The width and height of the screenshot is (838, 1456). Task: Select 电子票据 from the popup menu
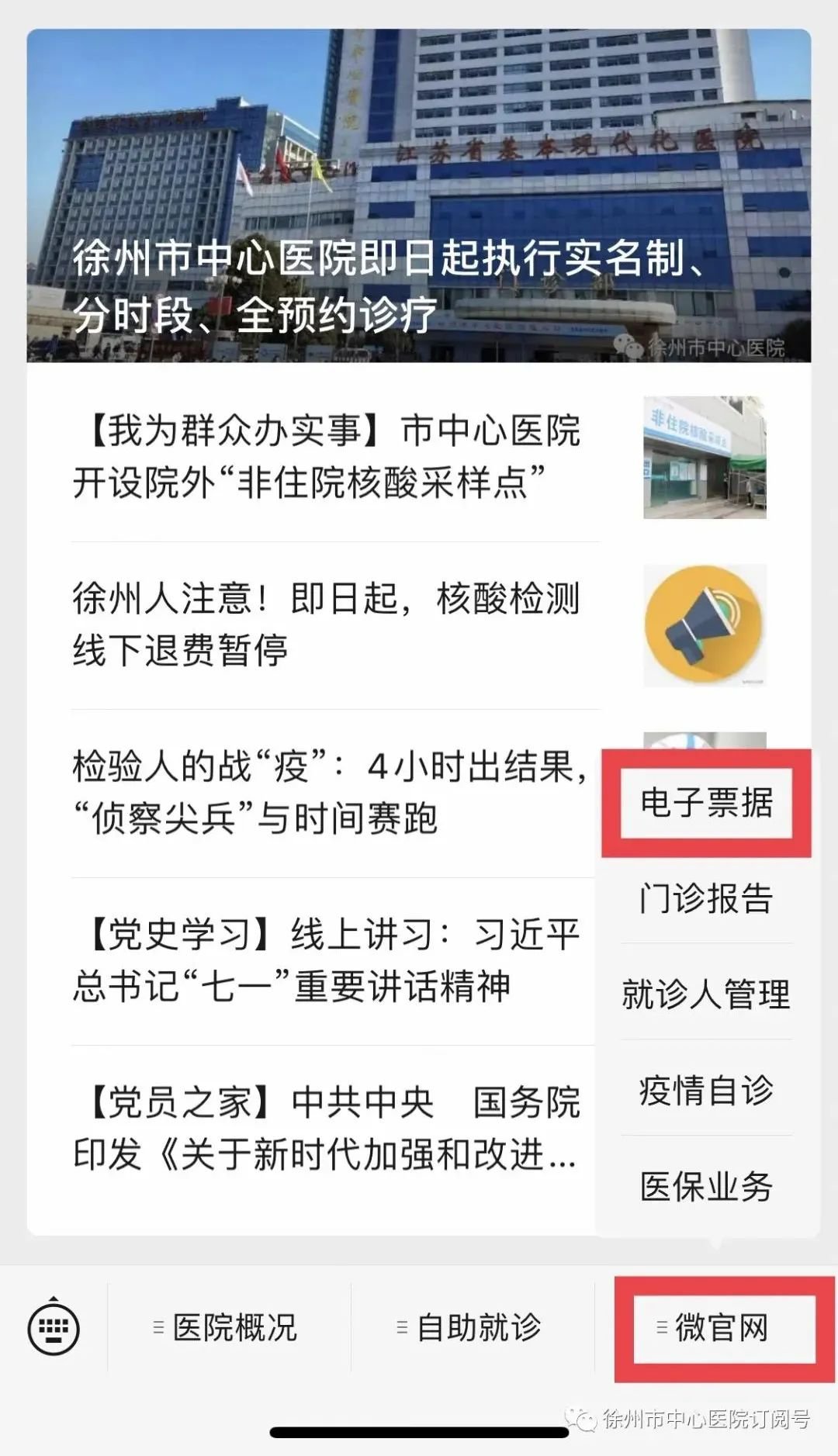(706, 803)
